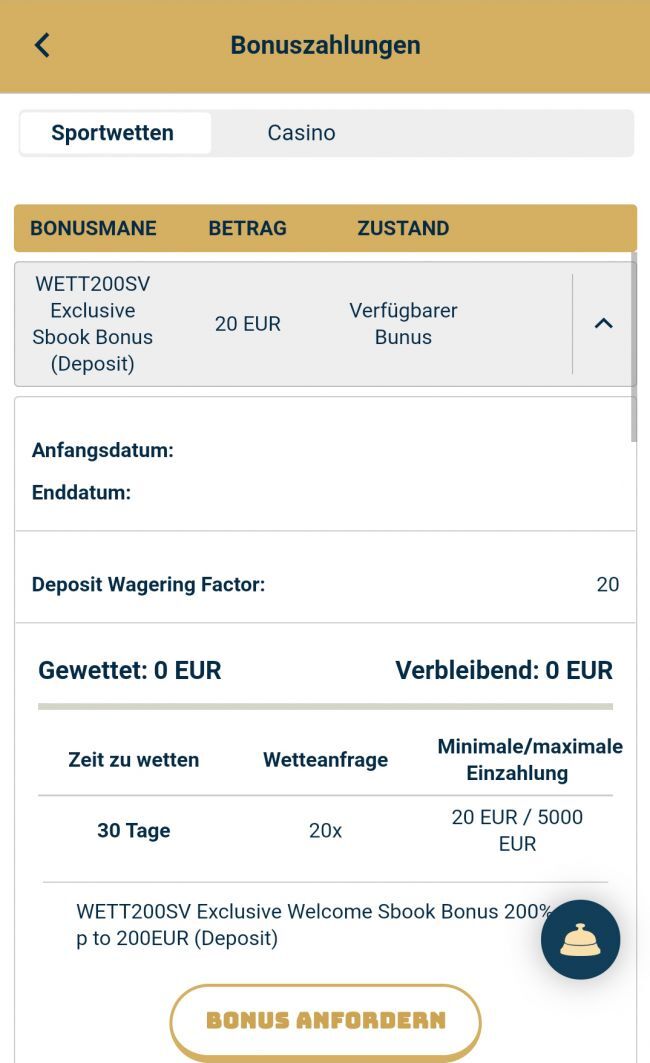Switch to the Casino tab
The height and width of the screenshot is (1063, 650).
point(301,133)
